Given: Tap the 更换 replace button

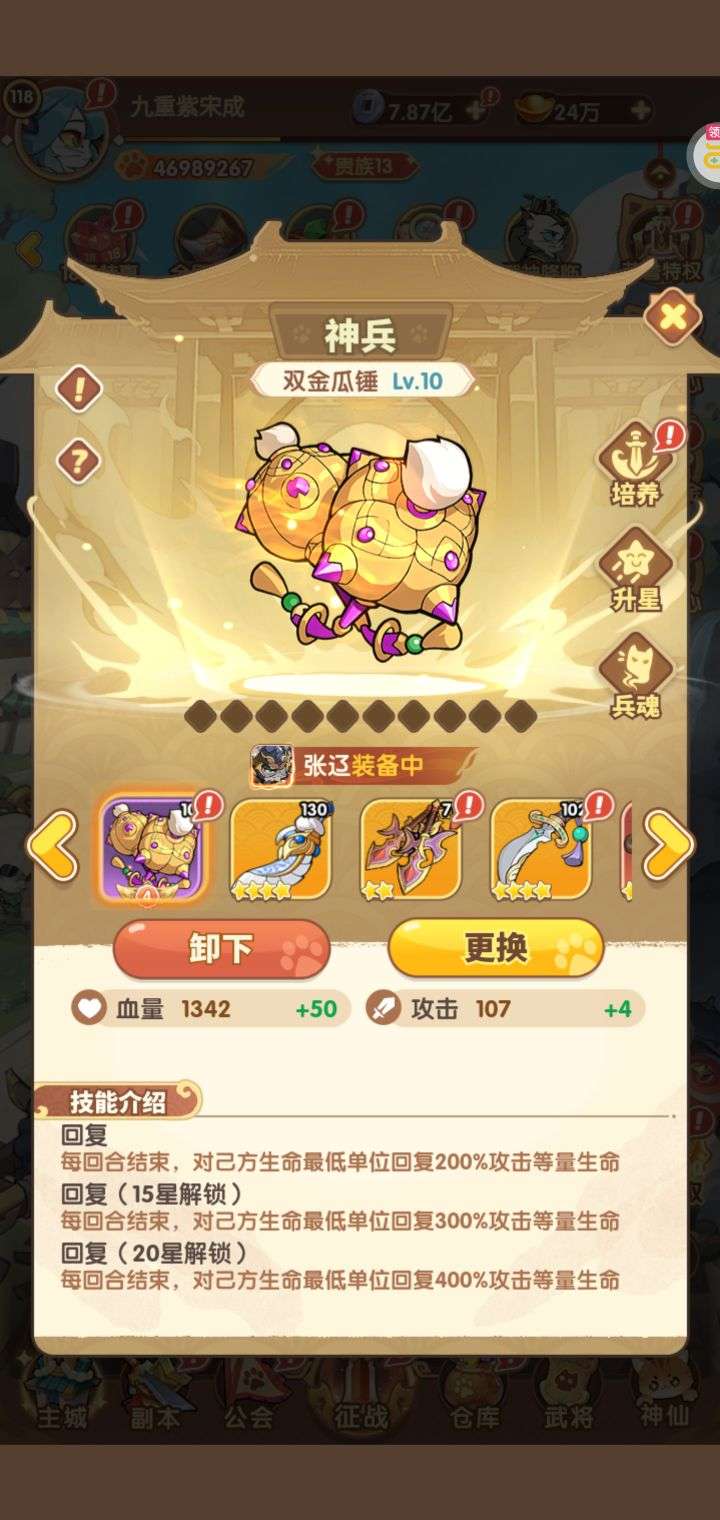Looking at the screenshot, I should tap(496, 948).
